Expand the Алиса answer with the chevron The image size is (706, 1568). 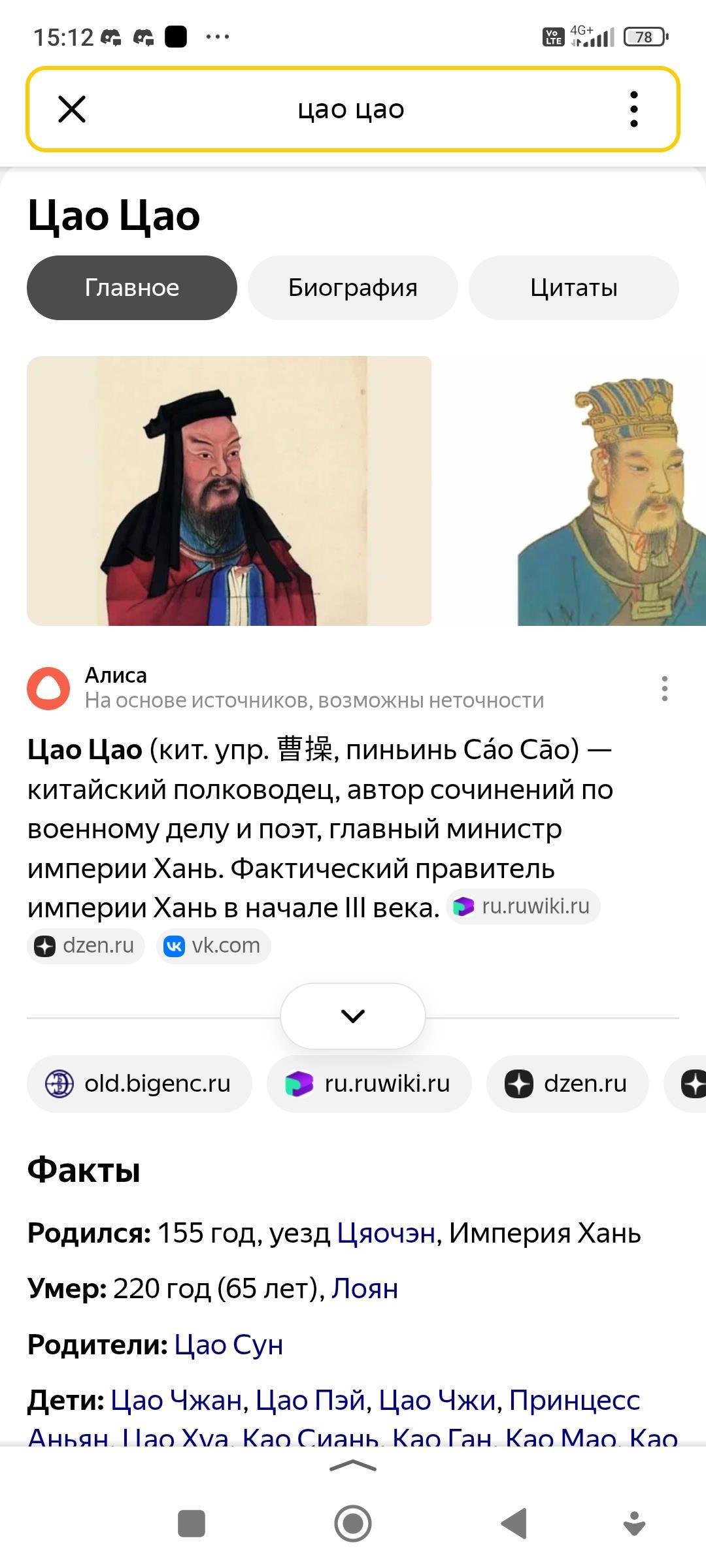pyautogui.click(x=353, y=1016)
